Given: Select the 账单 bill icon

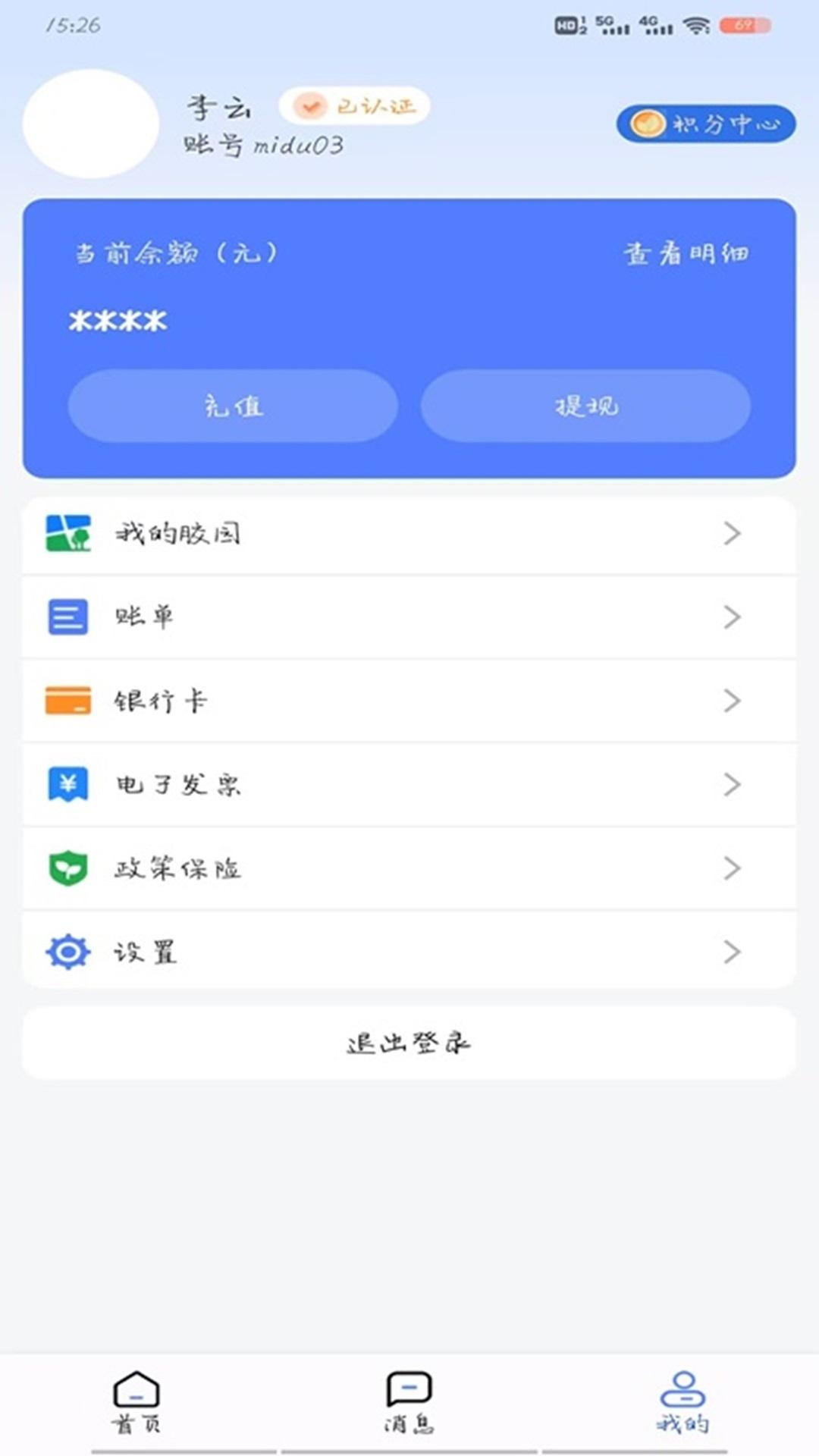Looking at the screenshot, I should tap(67, 617).
